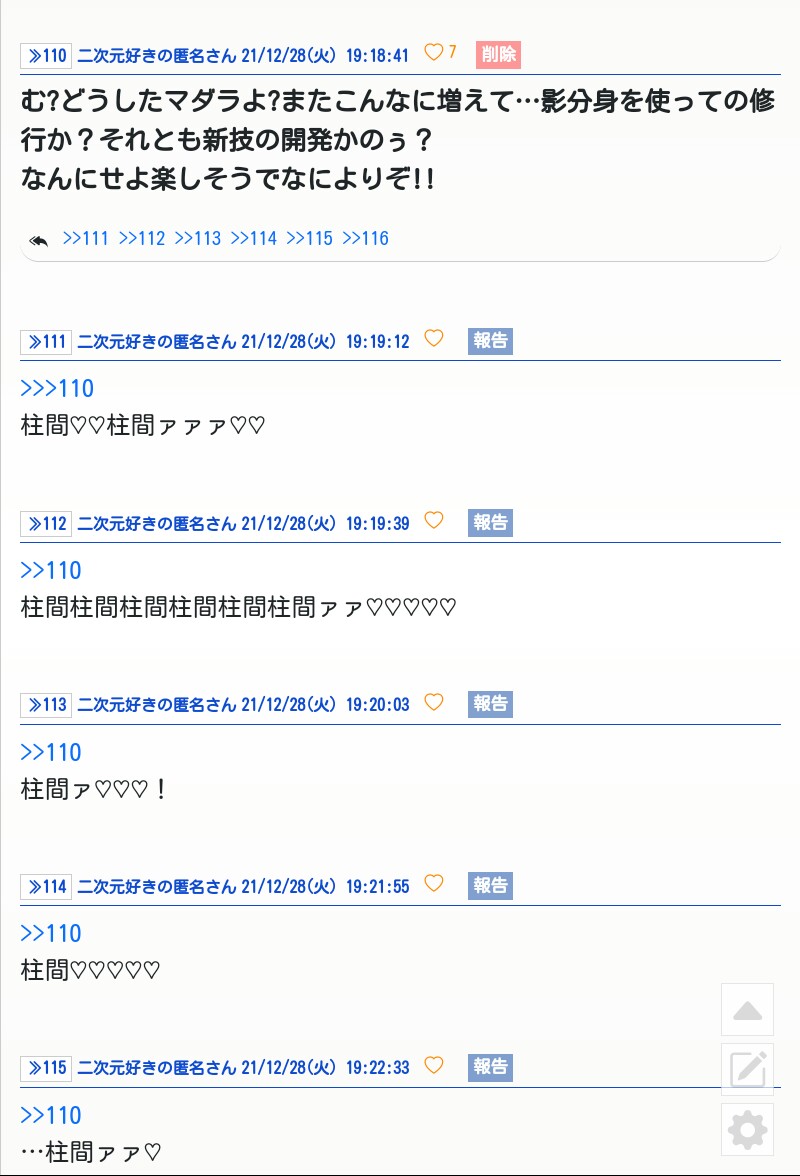Report post 111 using 報告
The height and width of the screenshot is (1176, 800).
pyautogui.click(x=490, y=341)
